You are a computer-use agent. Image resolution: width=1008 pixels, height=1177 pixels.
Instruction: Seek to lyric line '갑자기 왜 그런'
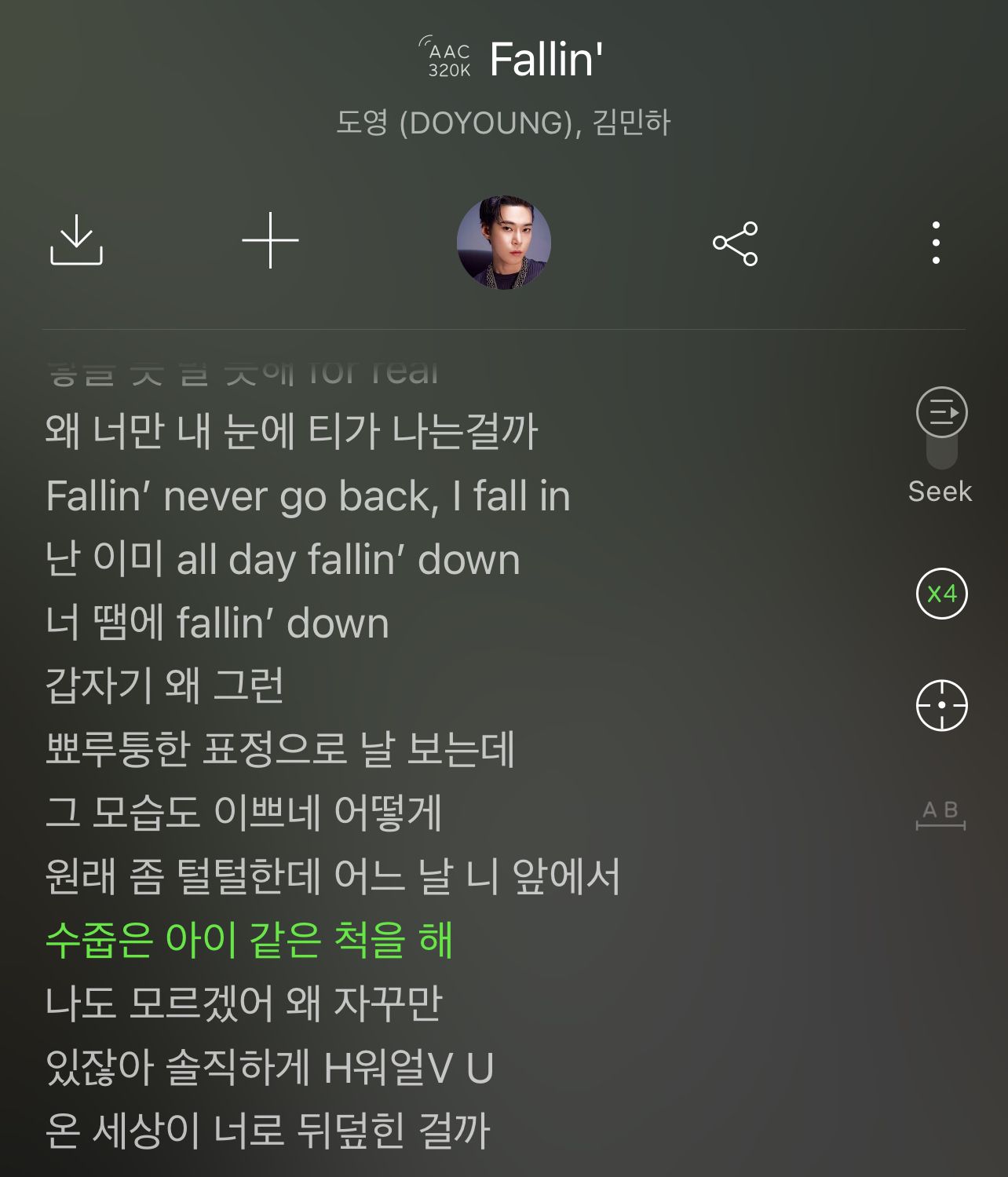tap(165, 685)
